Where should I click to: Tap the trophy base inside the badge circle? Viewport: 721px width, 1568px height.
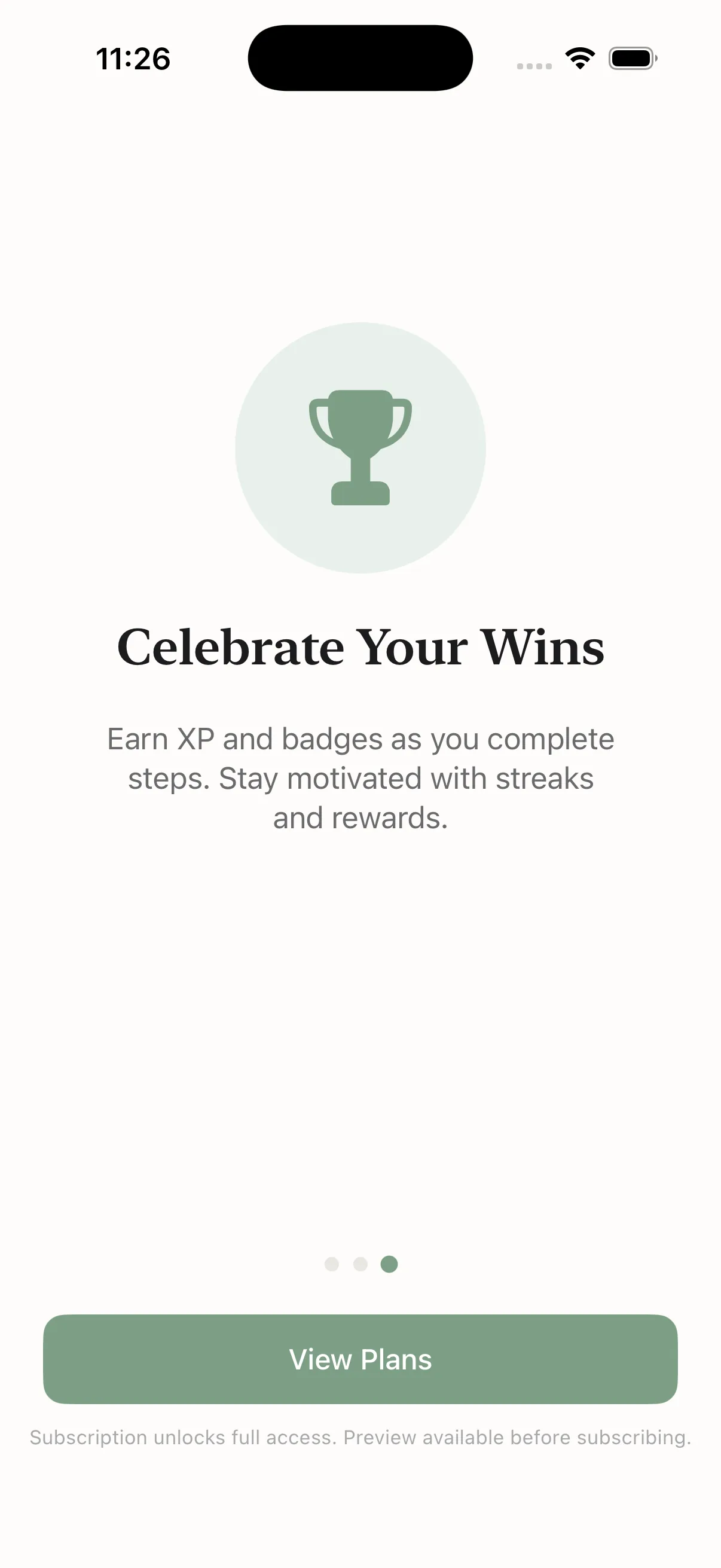tap(360, 494)
